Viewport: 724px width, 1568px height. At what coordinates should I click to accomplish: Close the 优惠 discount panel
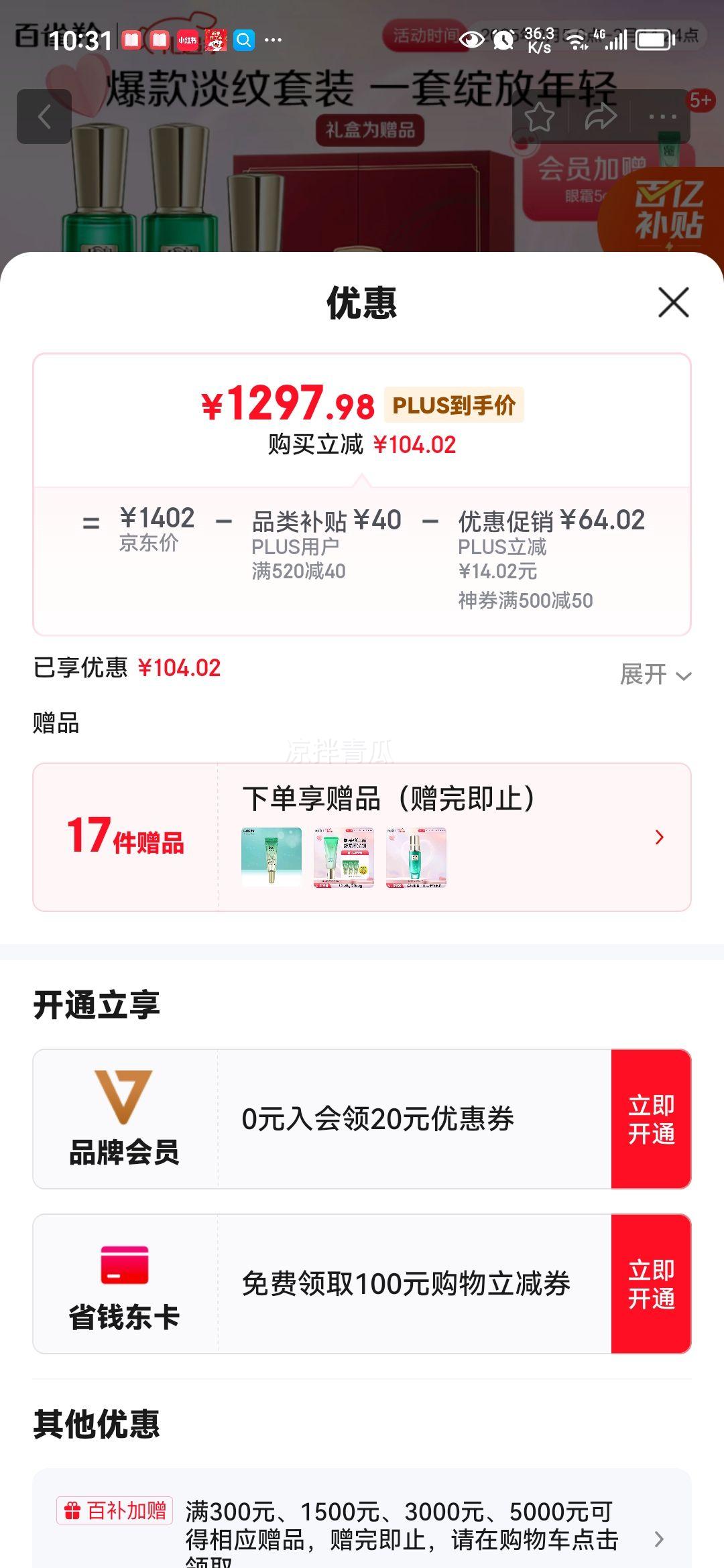point(674,303)
